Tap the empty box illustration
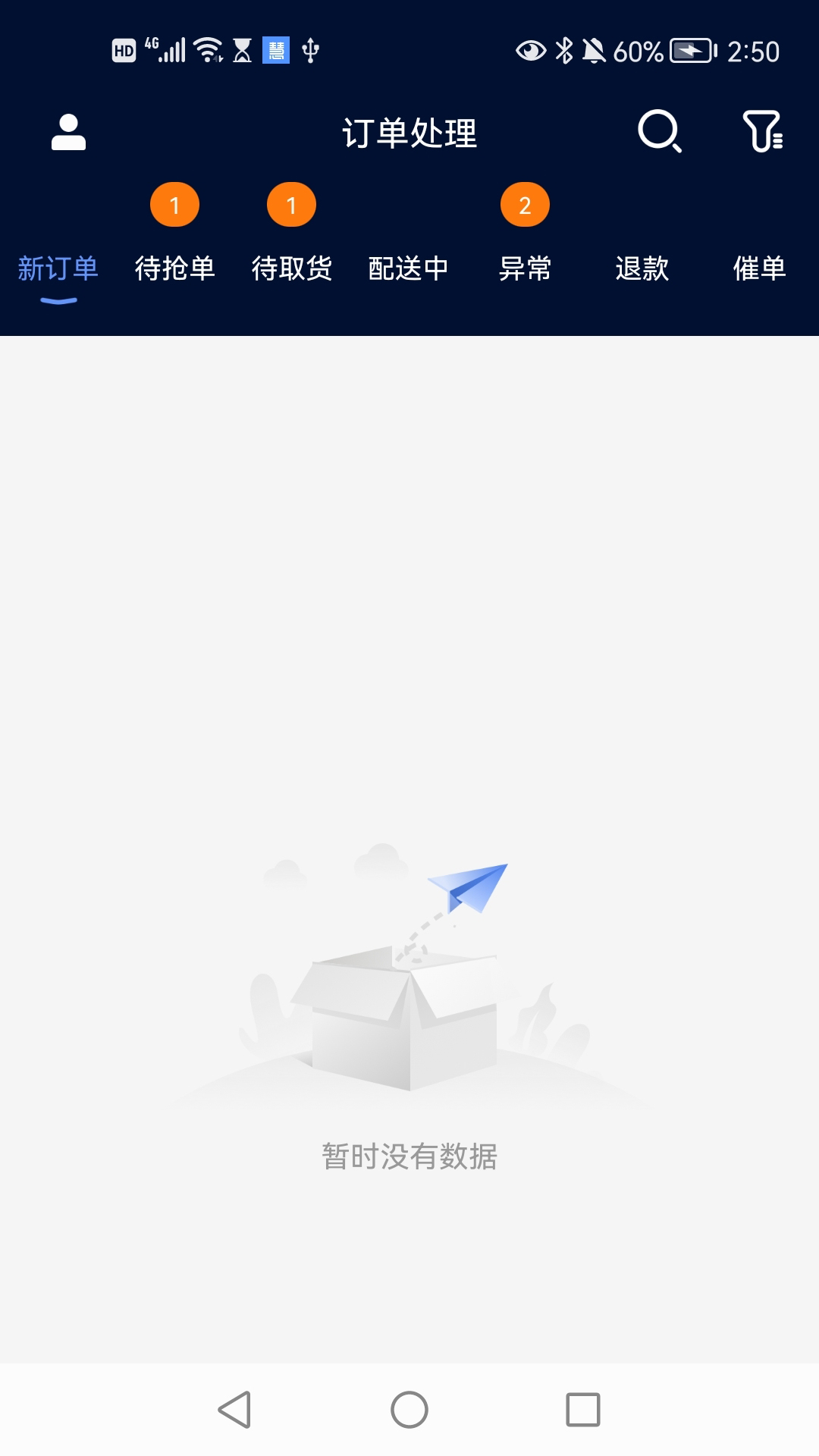This screenshot has height=1456, width=819. (x=402, y=1024)
